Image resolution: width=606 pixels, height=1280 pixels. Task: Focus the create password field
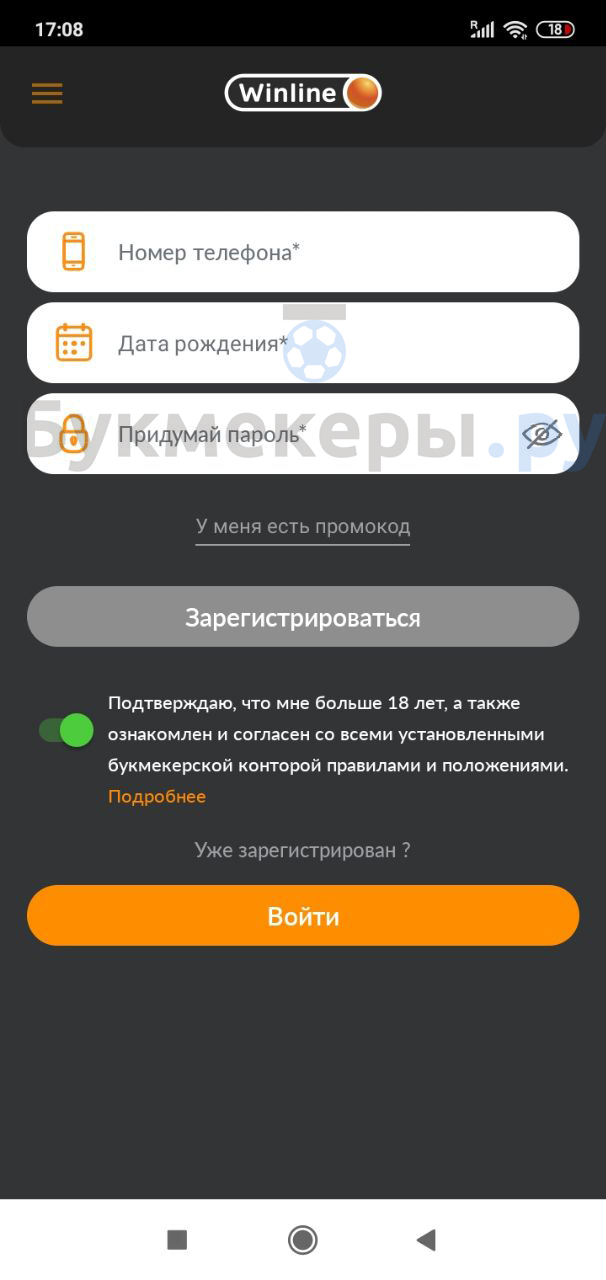pyautogui.click(x=303, y=434)
